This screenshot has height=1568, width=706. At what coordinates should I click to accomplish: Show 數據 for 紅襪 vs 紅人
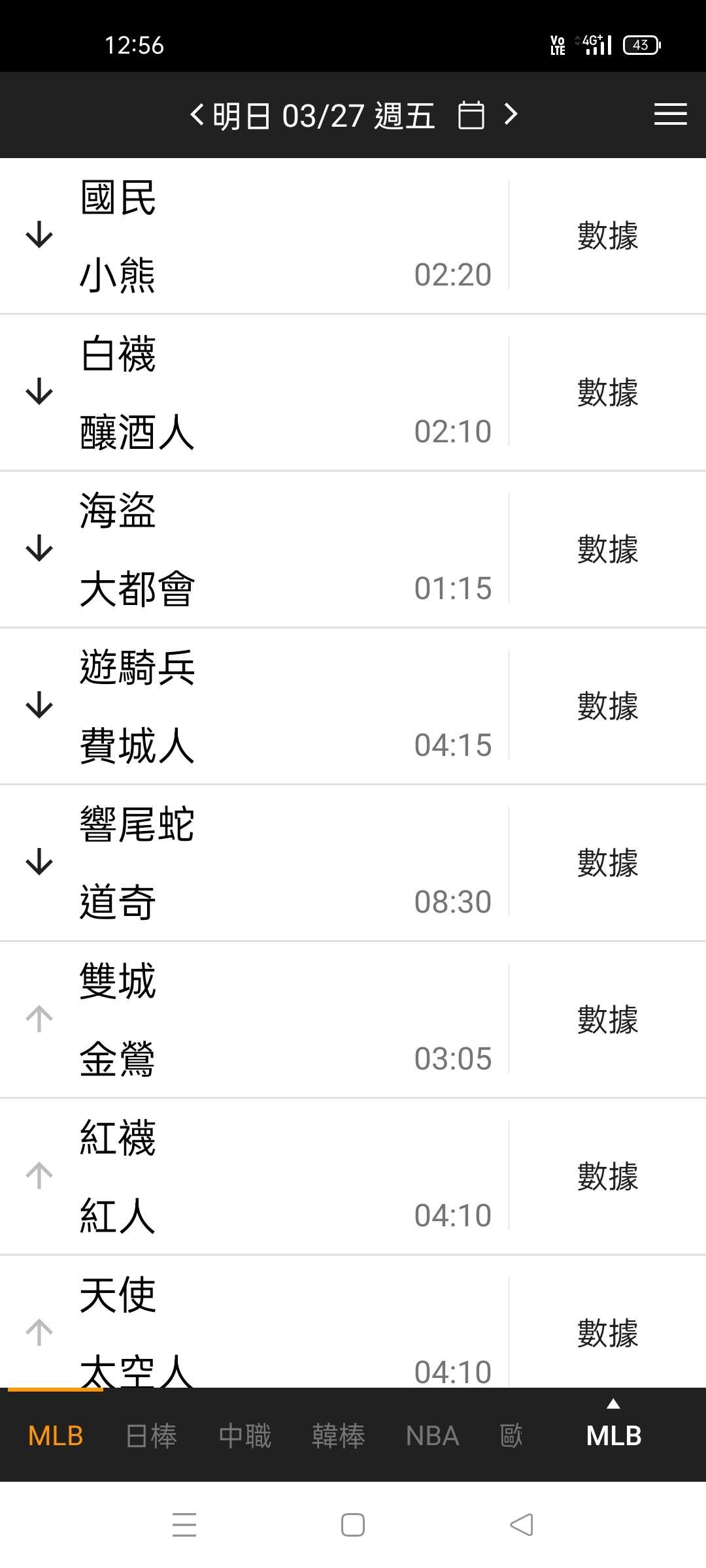[607, 1176]
